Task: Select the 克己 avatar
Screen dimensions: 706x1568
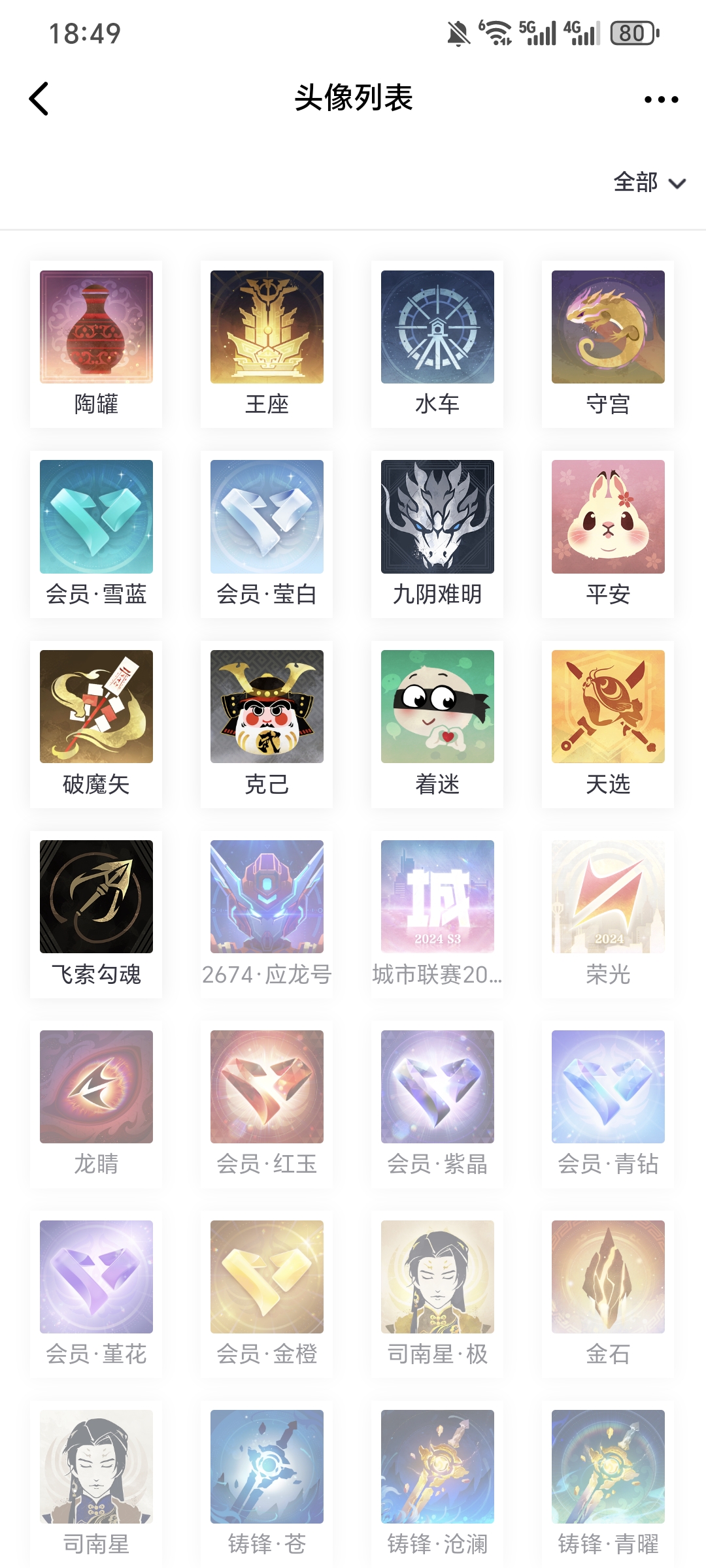Action: pyautogui.click(x=267, y=707)
